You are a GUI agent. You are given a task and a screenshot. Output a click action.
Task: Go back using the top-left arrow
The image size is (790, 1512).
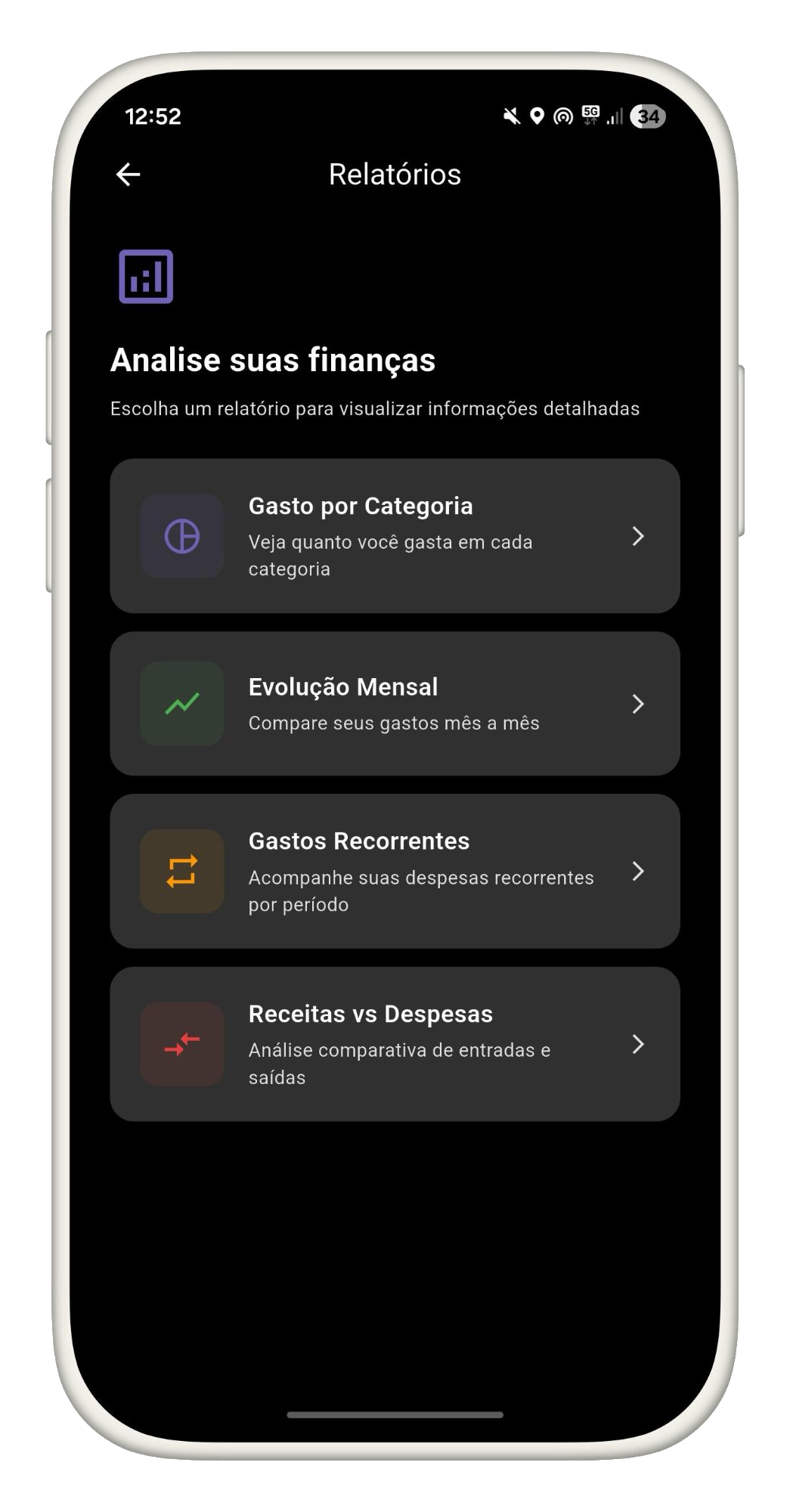tap(129, 175)
